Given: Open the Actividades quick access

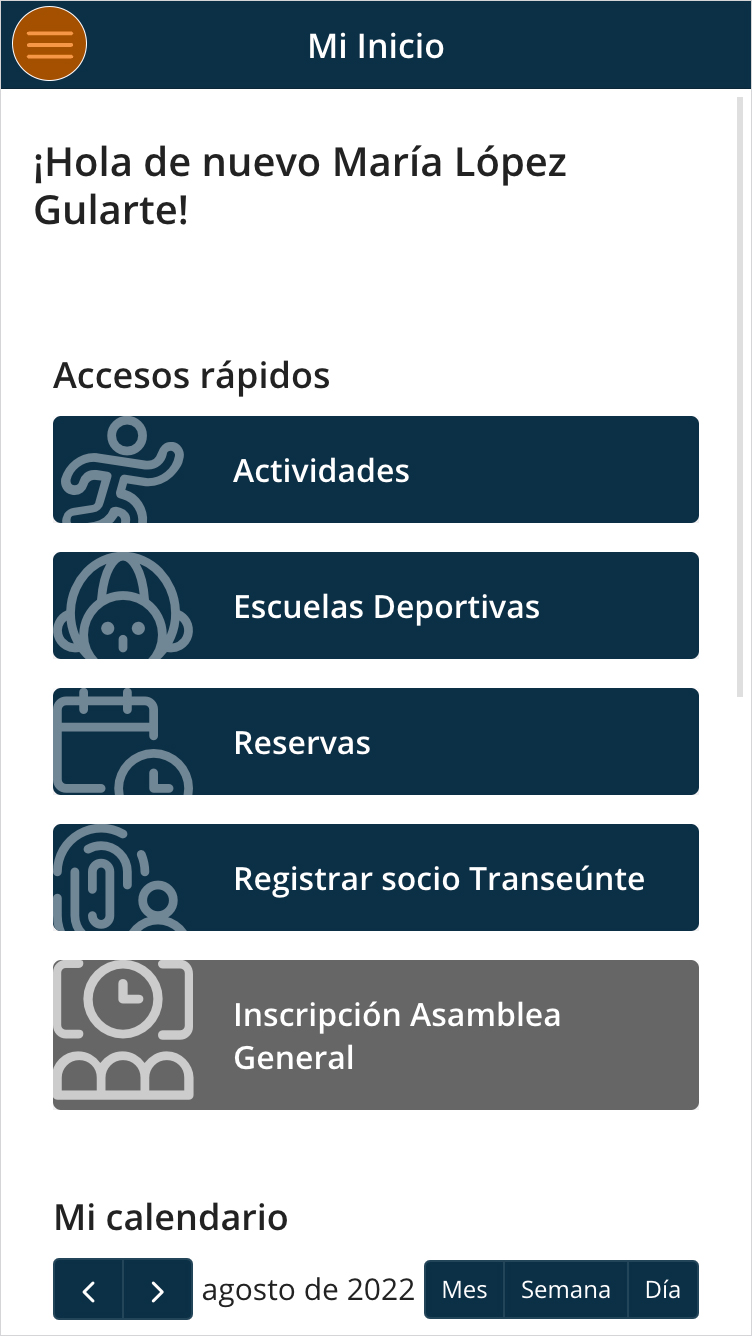Looking at the screenshot, I should pyautogui.click(x=376, y=470).
